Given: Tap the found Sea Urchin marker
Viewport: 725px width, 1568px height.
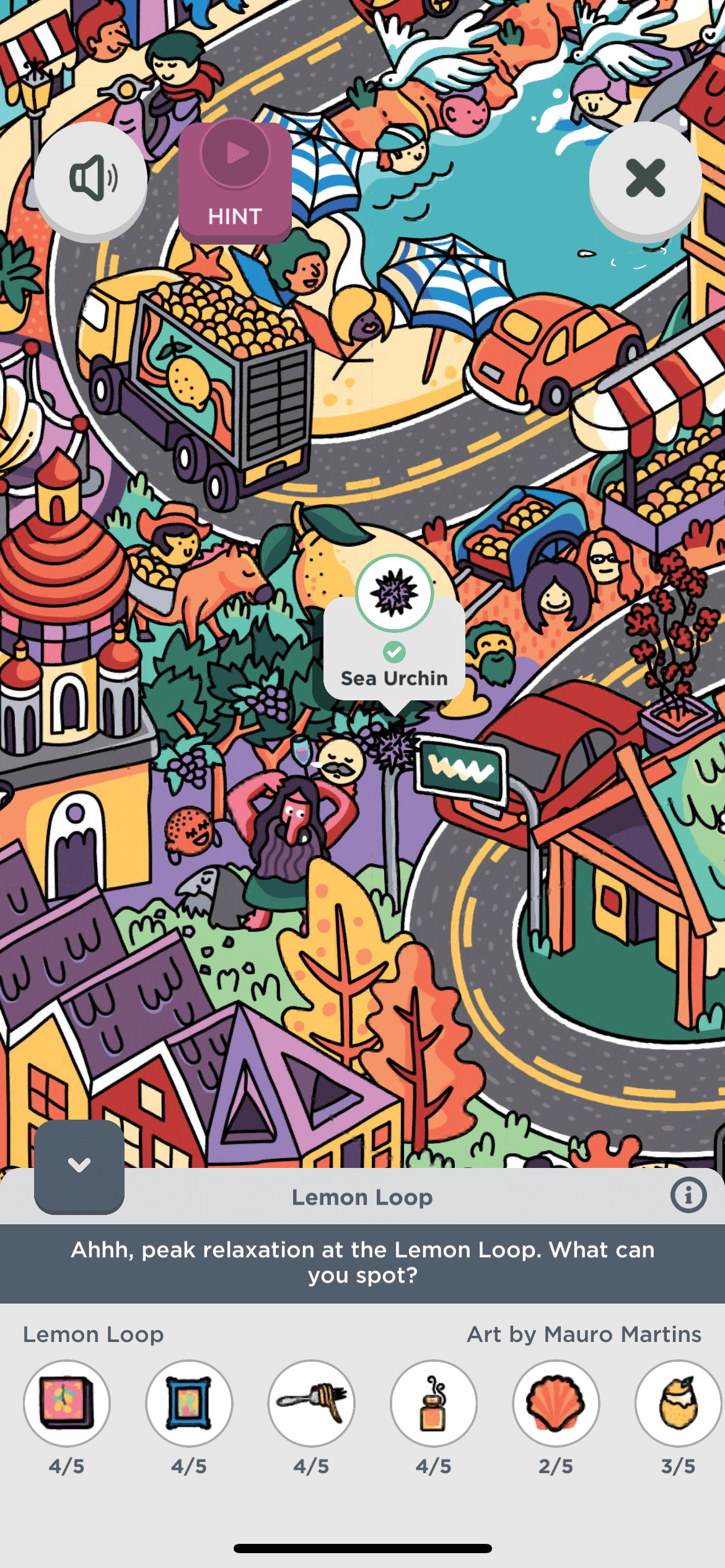Looking at the screenshot, I should coord(394,593).
